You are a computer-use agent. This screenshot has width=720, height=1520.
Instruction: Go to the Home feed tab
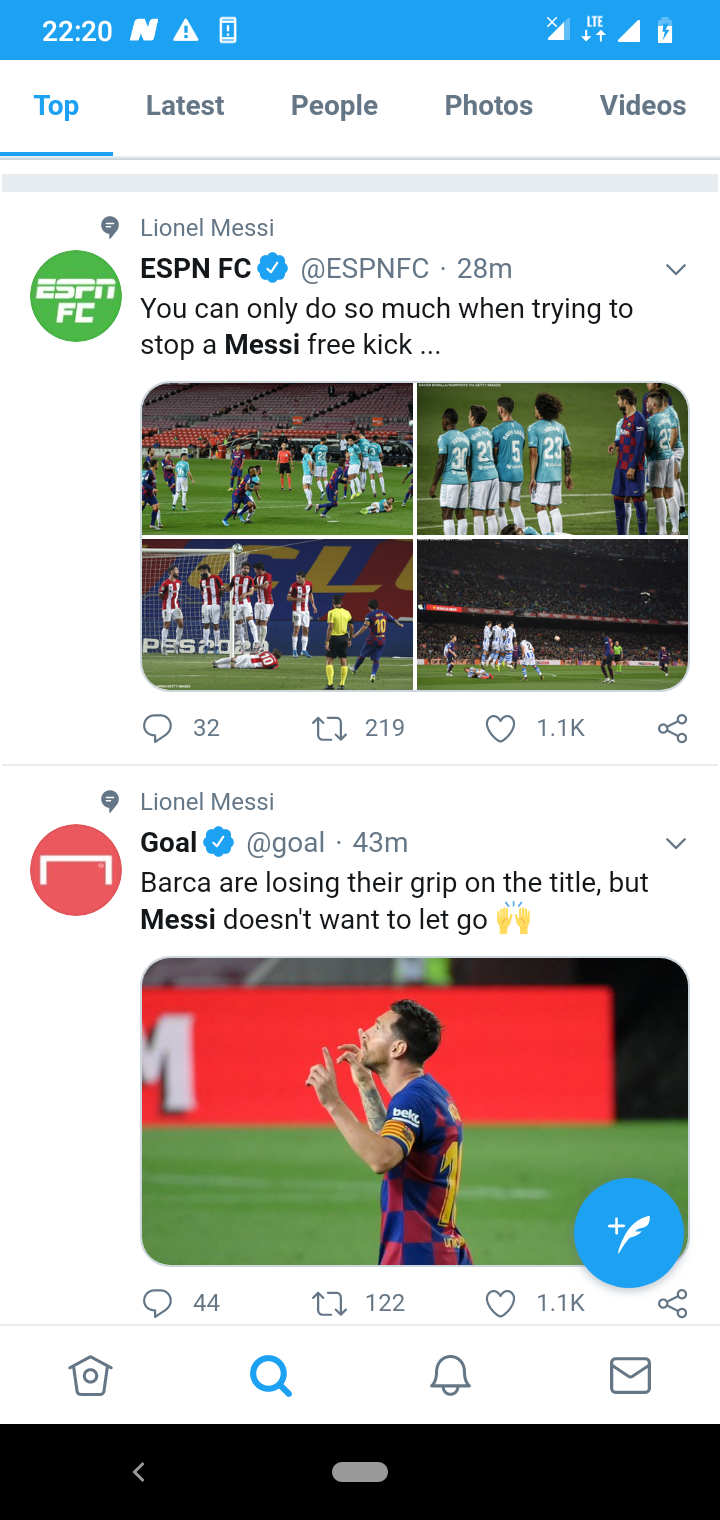click(90, 1376)
